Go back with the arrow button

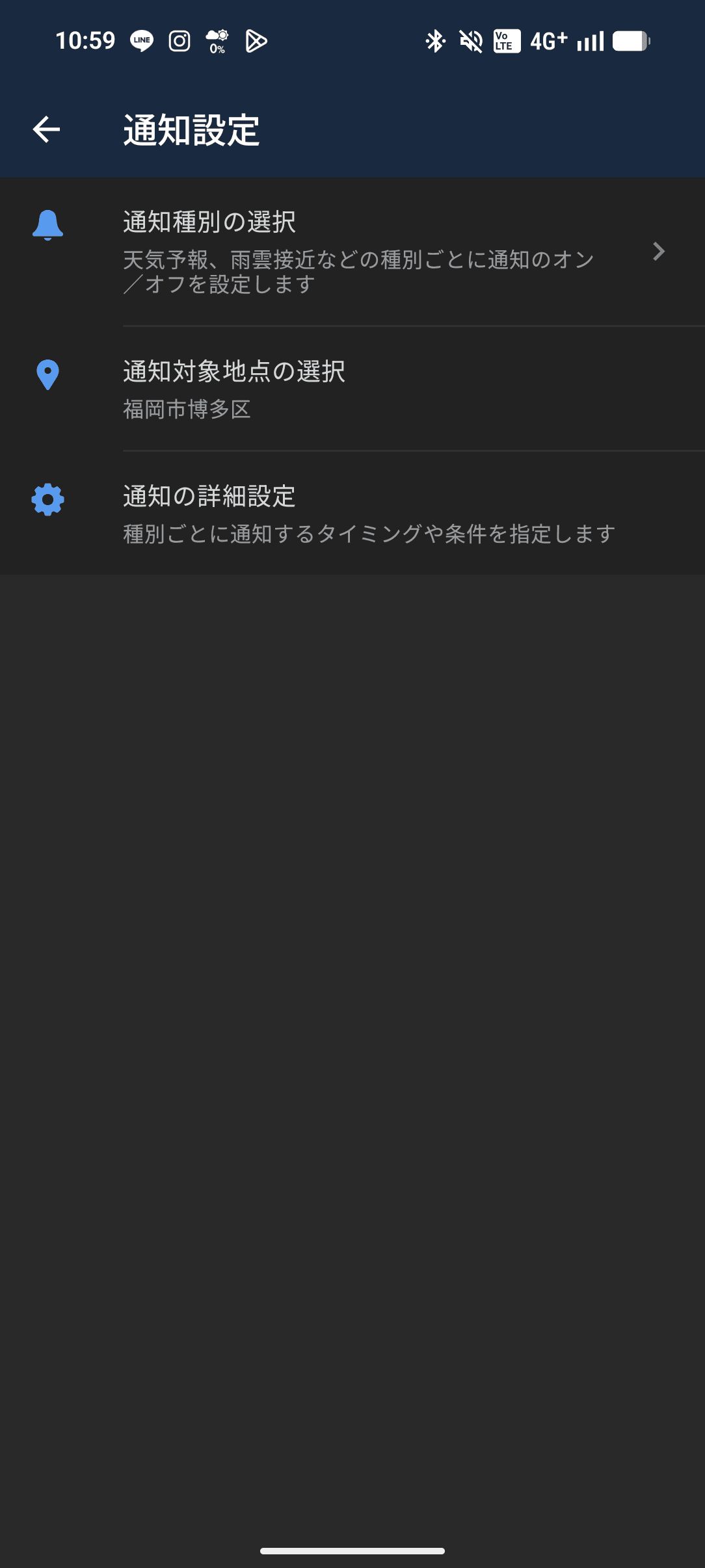[x=46, y=130]
